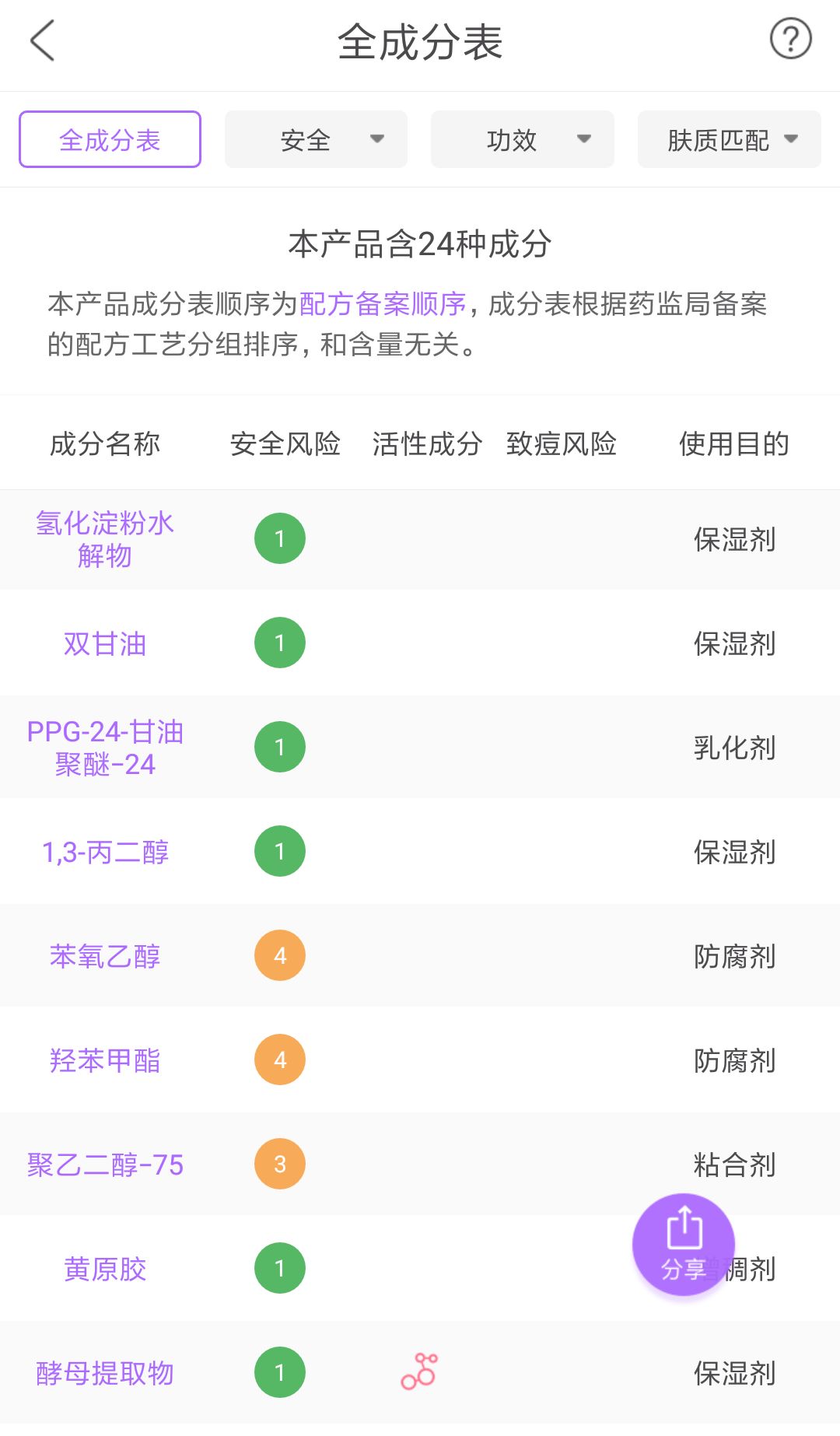Tap the purple 分享 share button

coord(683,1245)
